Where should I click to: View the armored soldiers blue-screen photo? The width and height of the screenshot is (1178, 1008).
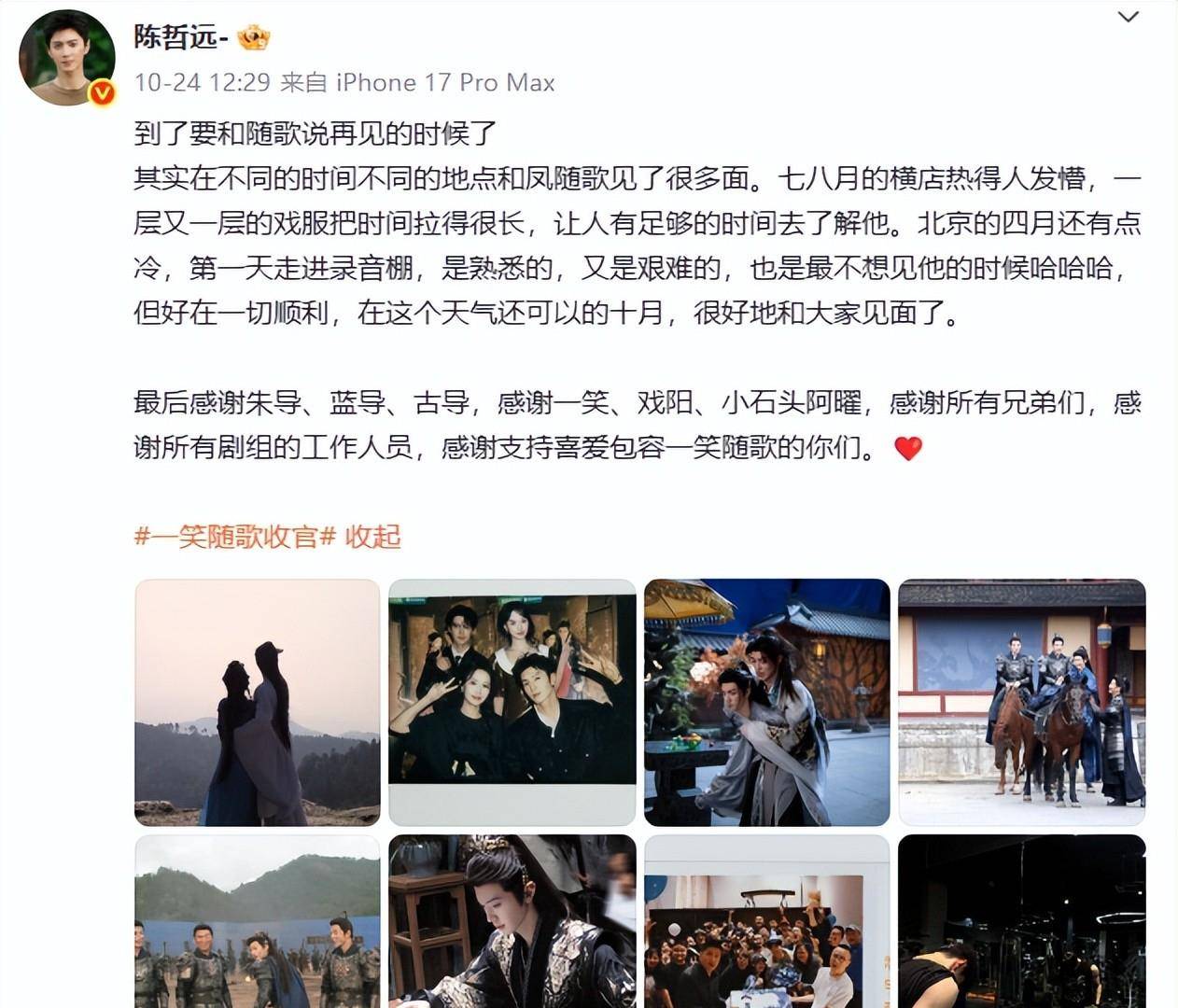pos(258,922)
